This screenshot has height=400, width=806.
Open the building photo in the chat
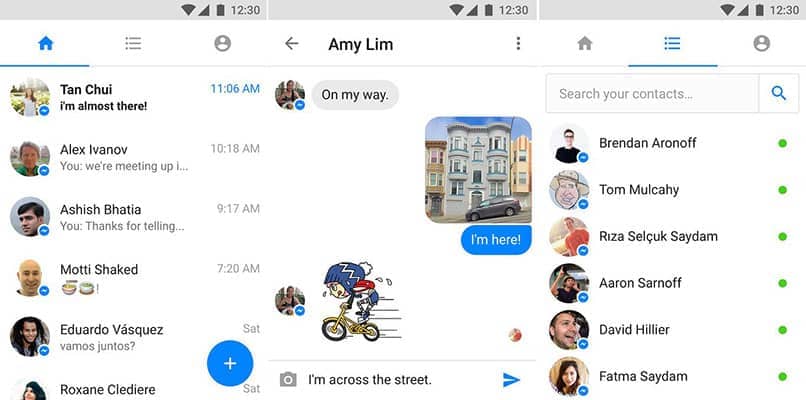pyautogui.click(x=478, y=170)
